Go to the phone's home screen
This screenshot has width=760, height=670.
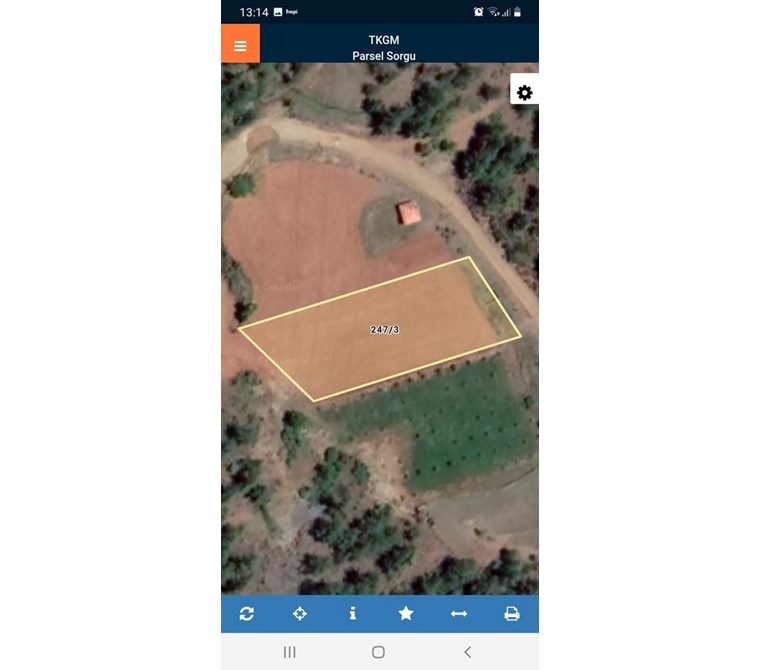point(378,652)
